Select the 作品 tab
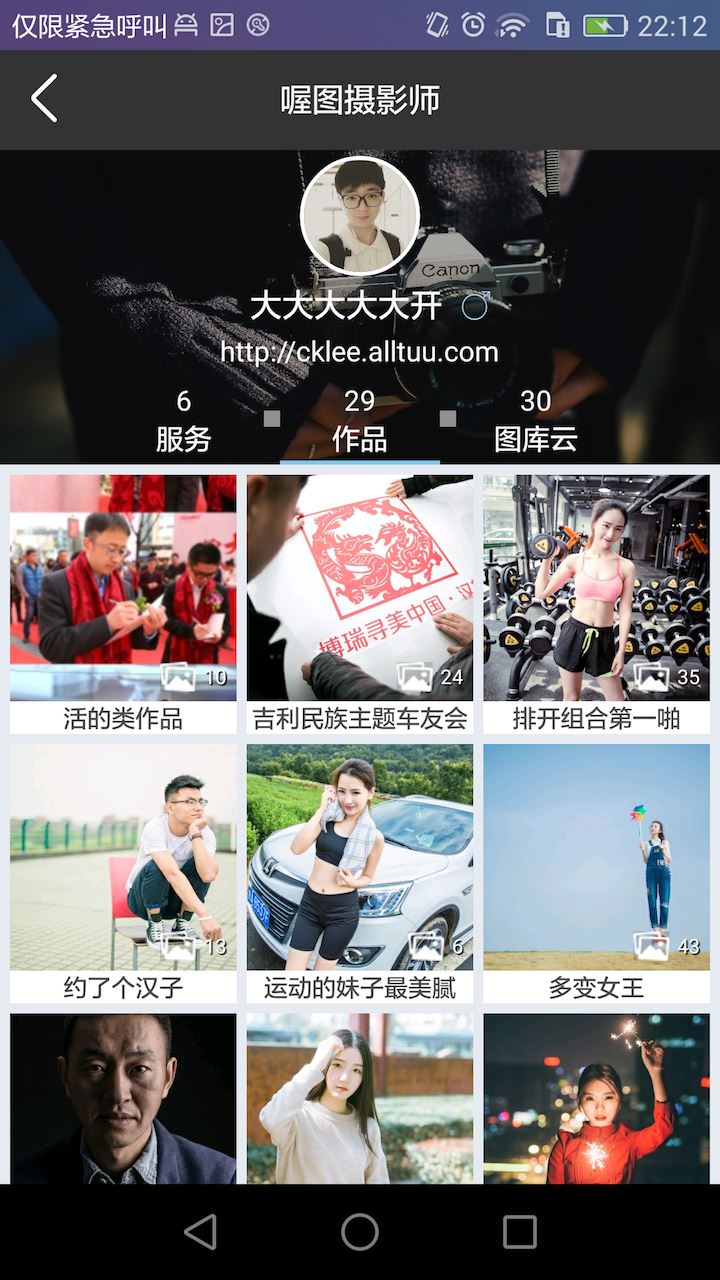 click(x=360, y=420)
